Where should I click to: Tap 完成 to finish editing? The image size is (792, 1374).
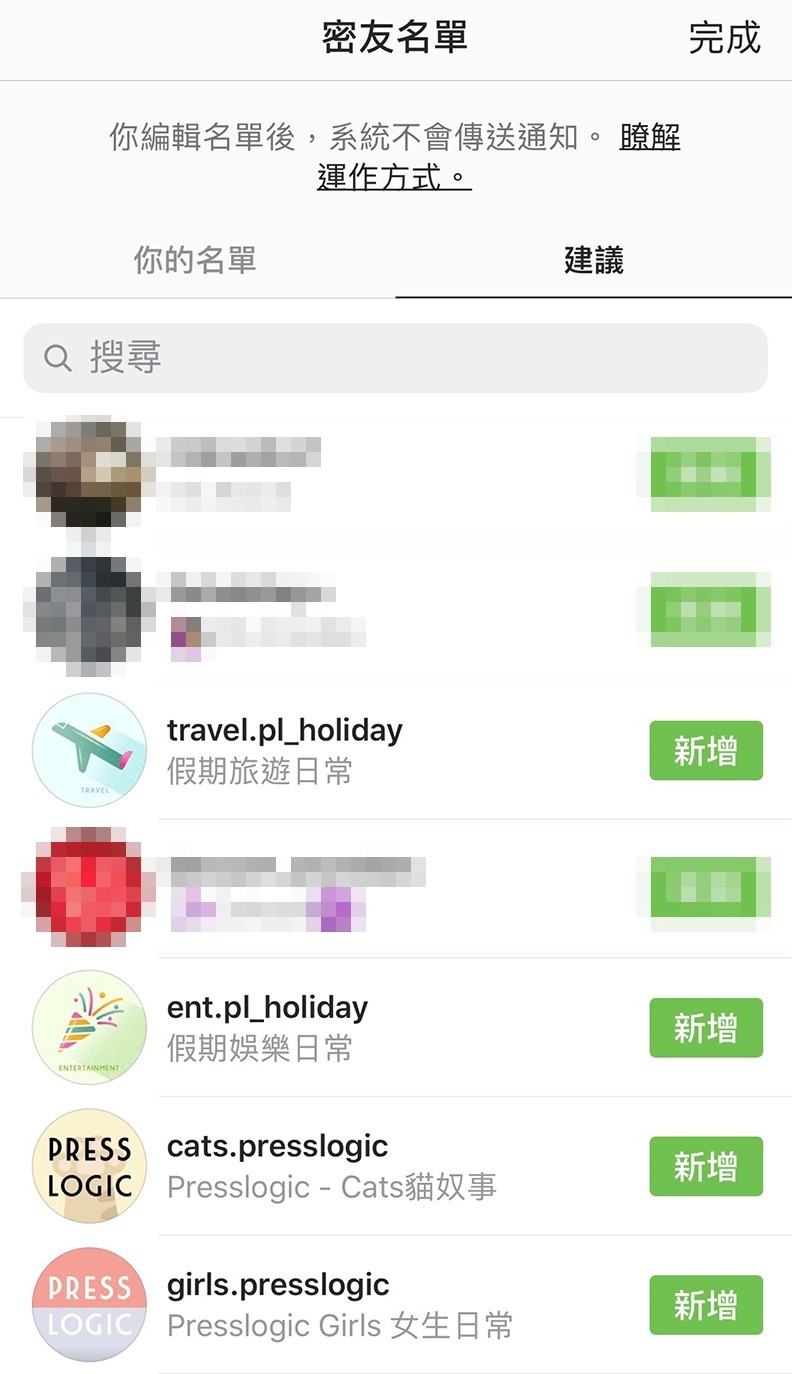pyautogui.click(x=724, y=38)
